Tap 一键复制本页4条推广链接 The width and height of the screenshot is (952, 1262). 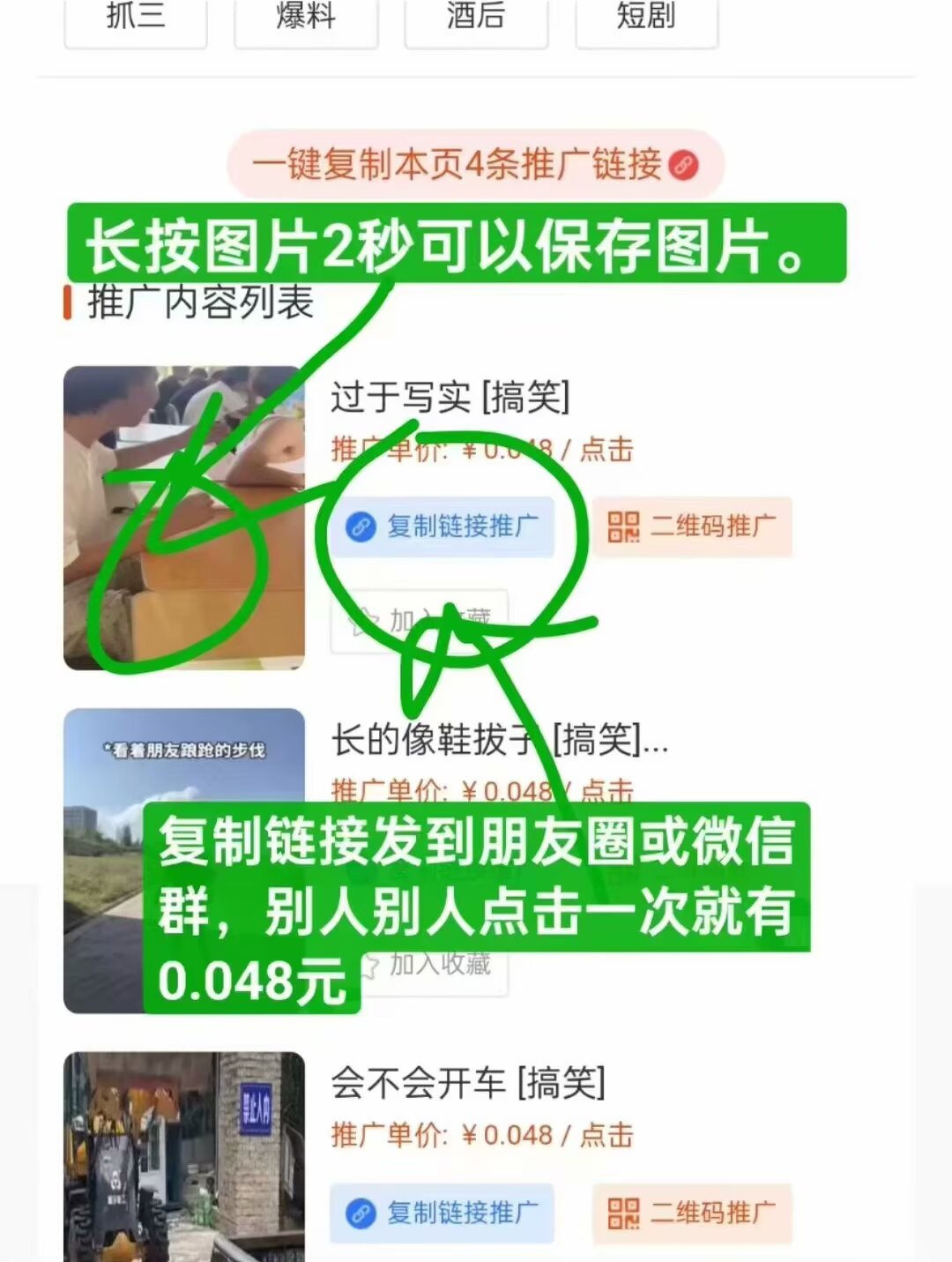475,165
